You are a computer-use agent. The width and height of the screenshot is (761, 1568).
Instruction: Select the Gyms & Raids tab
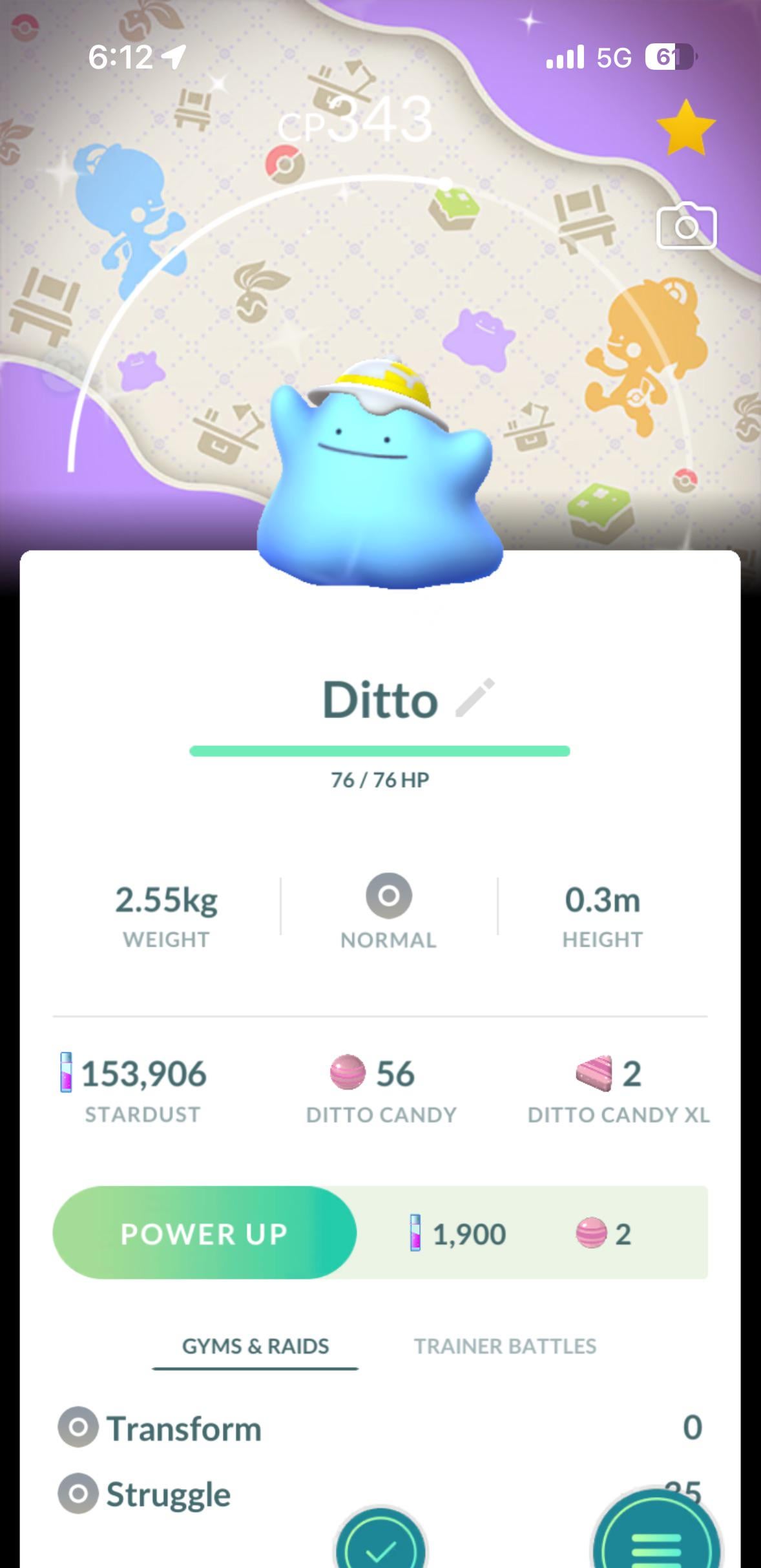[255, 1346]
